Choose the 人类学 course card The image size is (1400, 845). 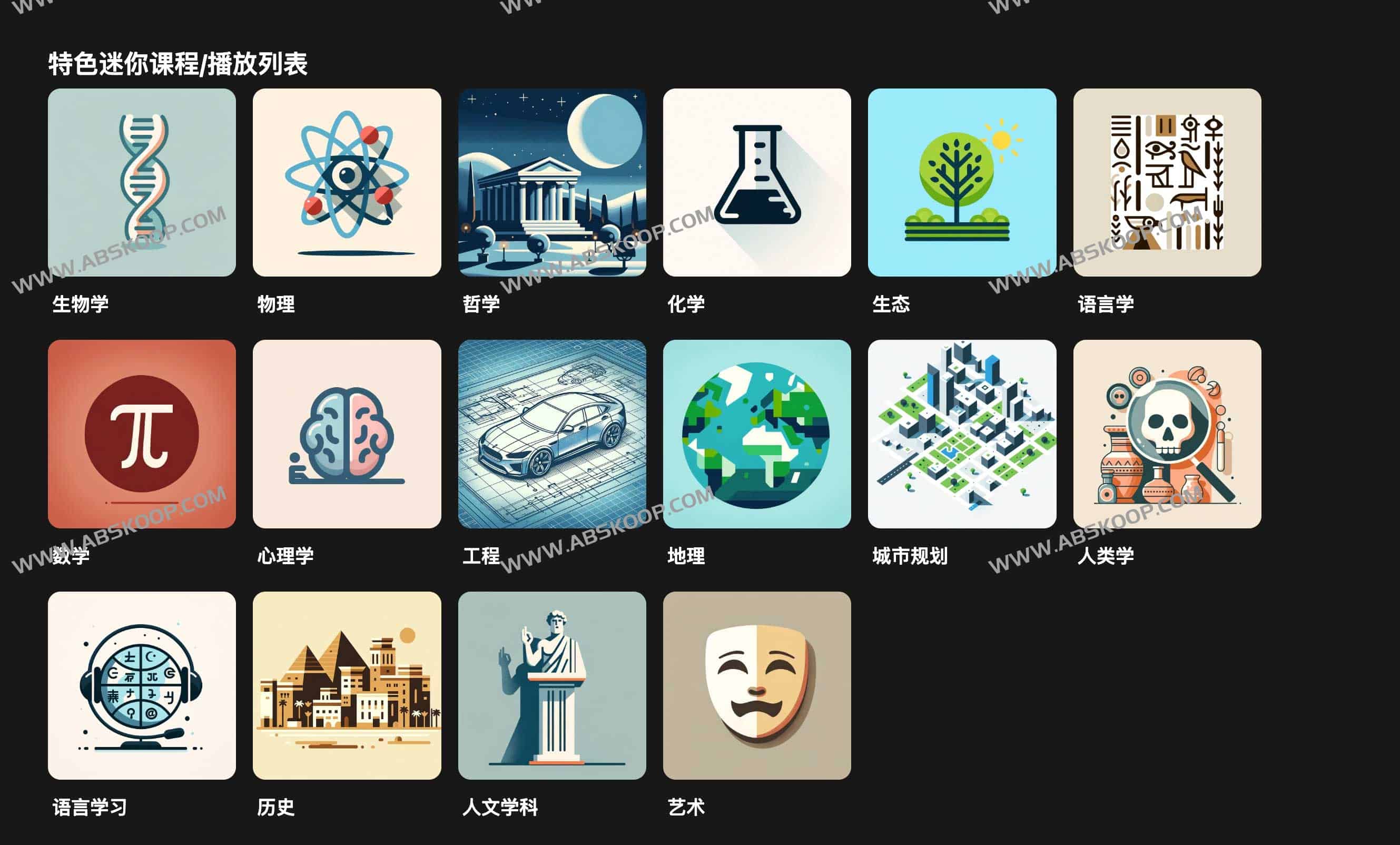pyautogui.click(x=1167, y=434)
